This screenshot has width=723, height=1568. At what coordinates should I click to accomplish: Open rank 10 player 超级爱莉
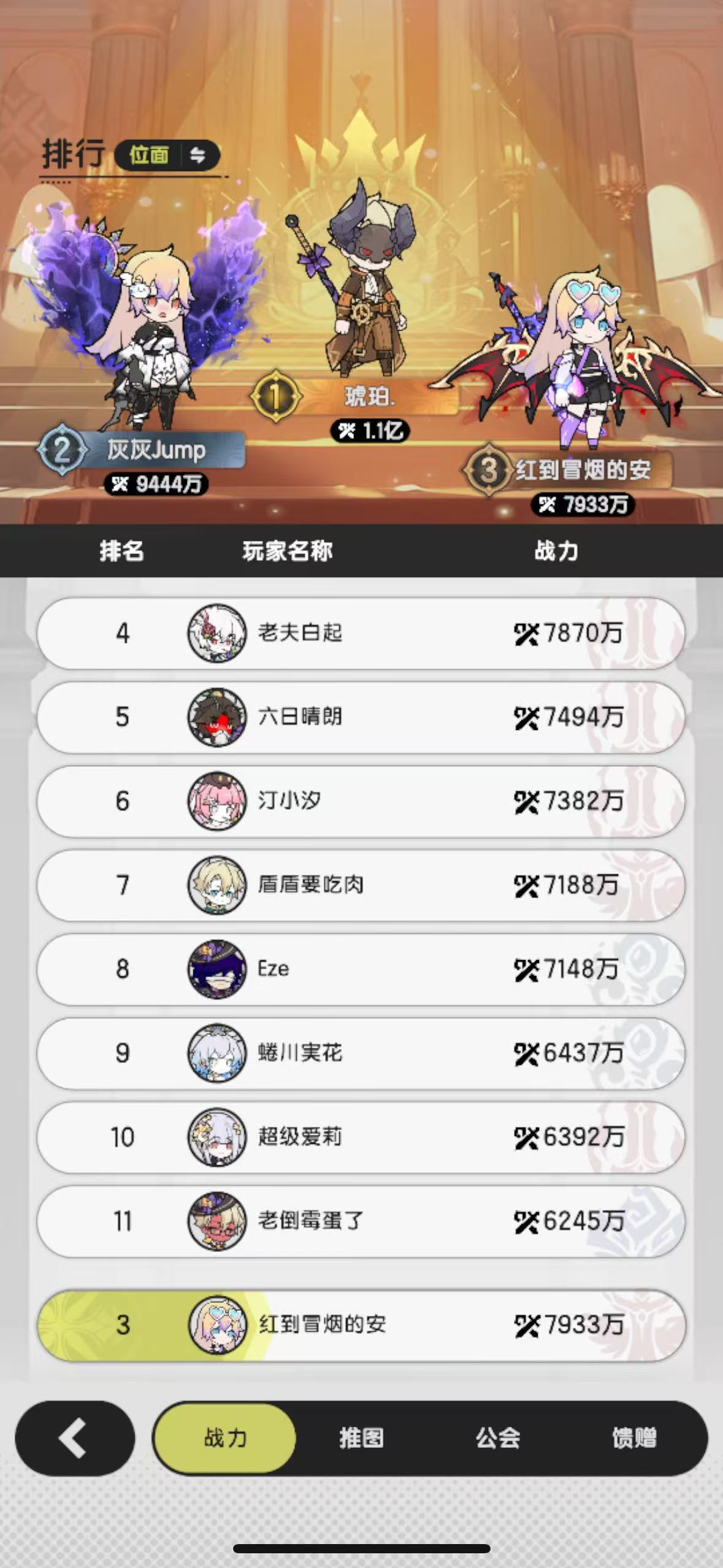pos(361,1137)
